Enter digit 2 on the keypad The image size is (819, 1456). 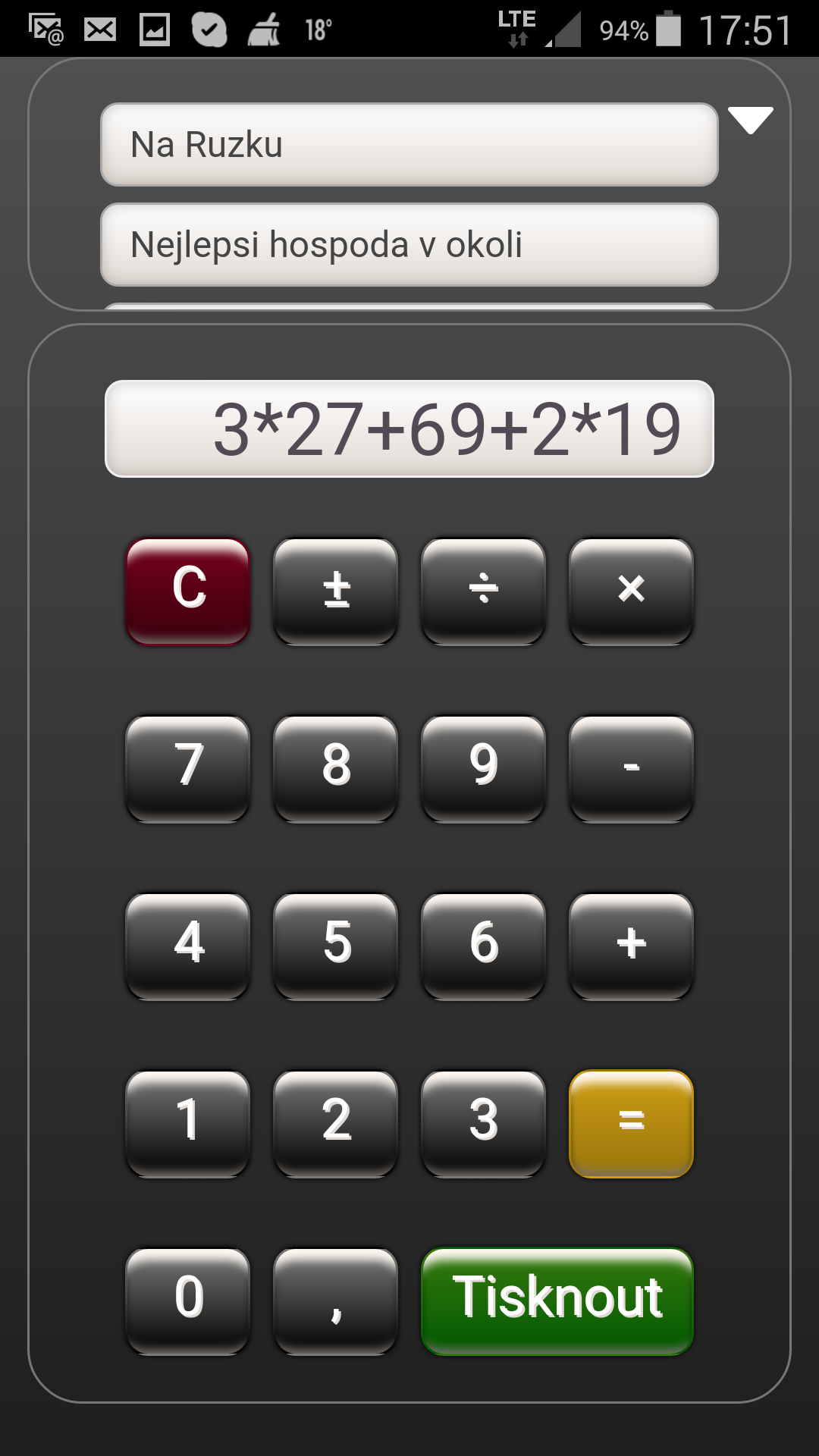coord(335,1123)
